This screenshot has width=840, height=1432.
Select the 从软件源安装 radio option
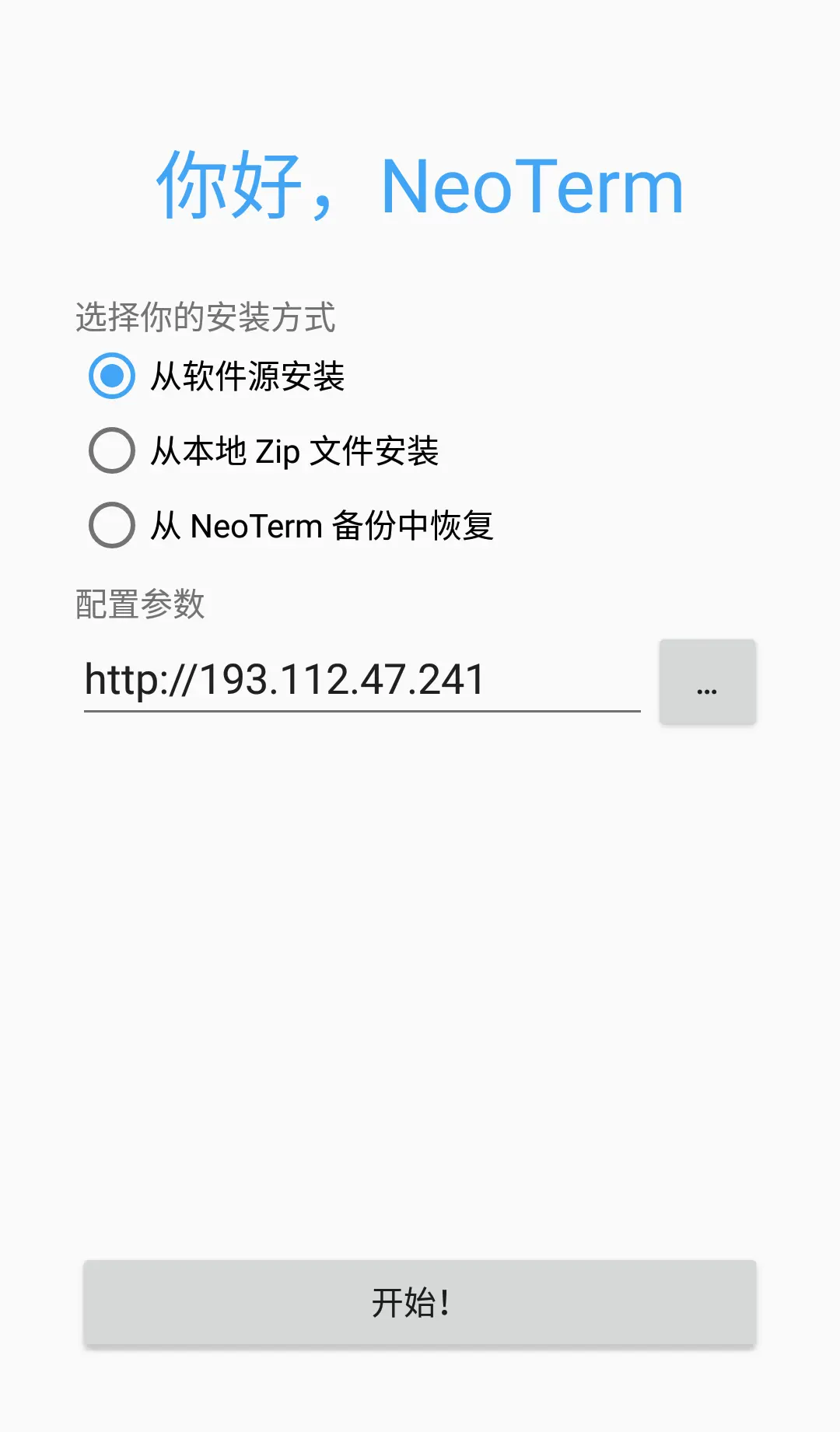[x=216, y=376]
